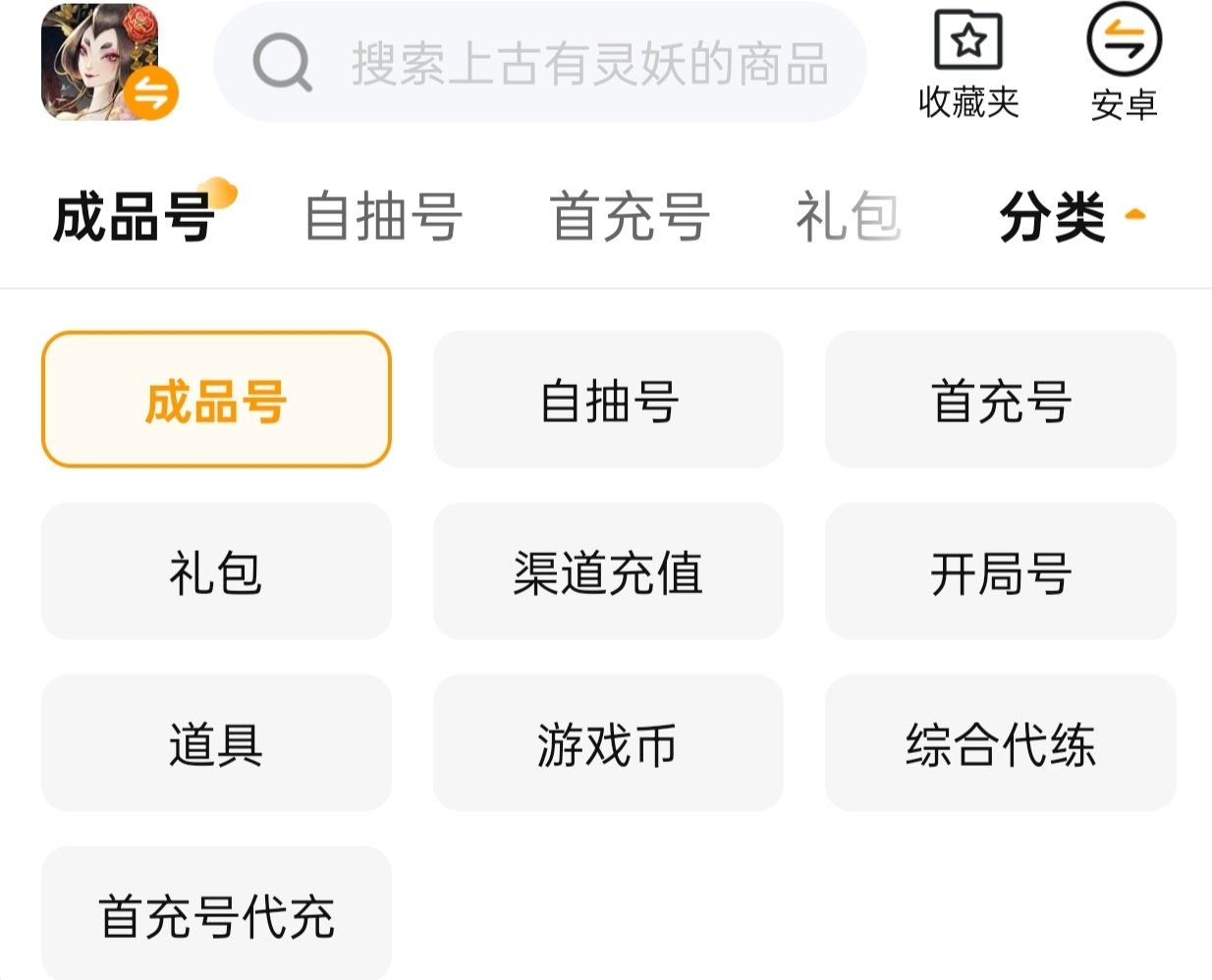This screenshot has width=1212, height=980.
Task: Switch platform via the 安卓 icon
Action: pos(1124,63)
